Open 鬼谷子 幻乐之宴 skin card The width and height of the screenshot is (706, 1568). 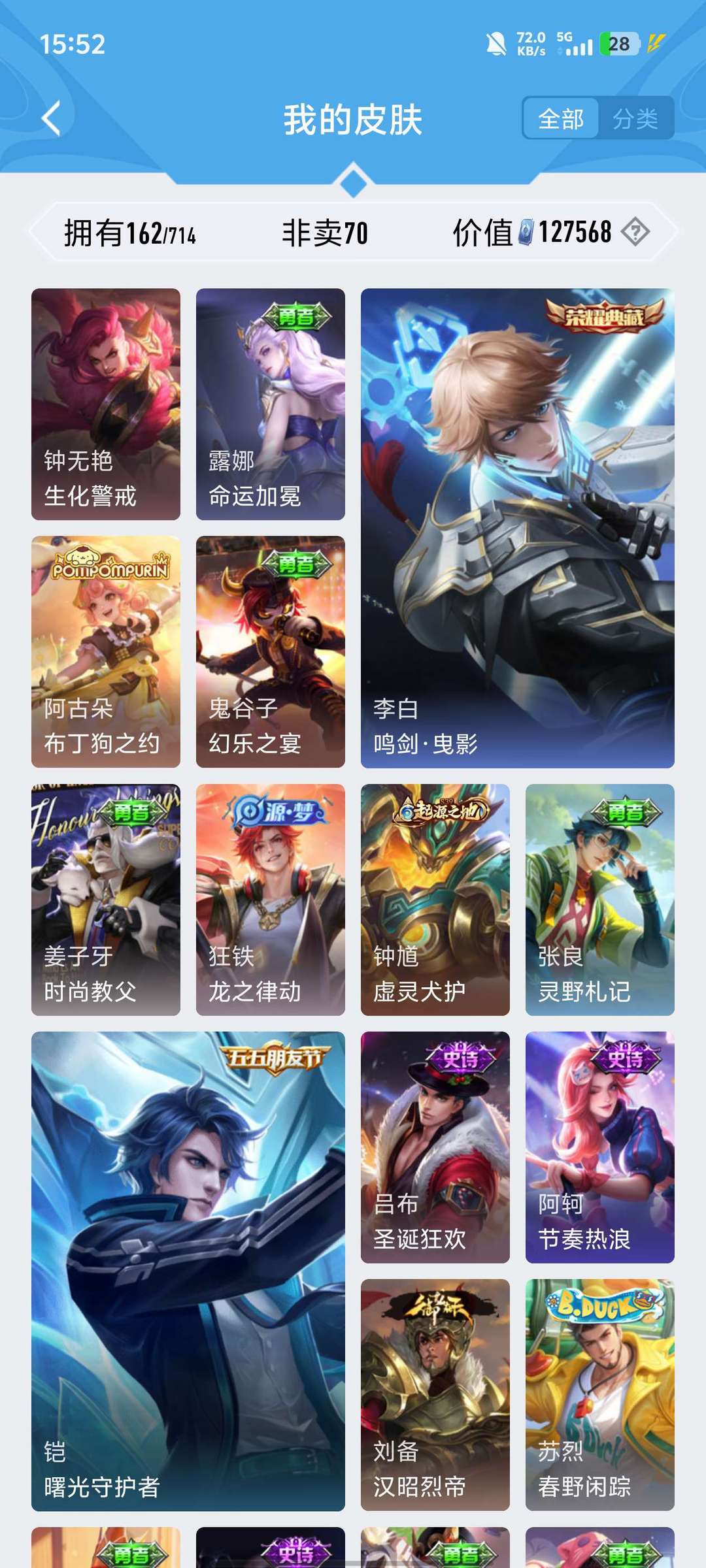pos(271,652)
